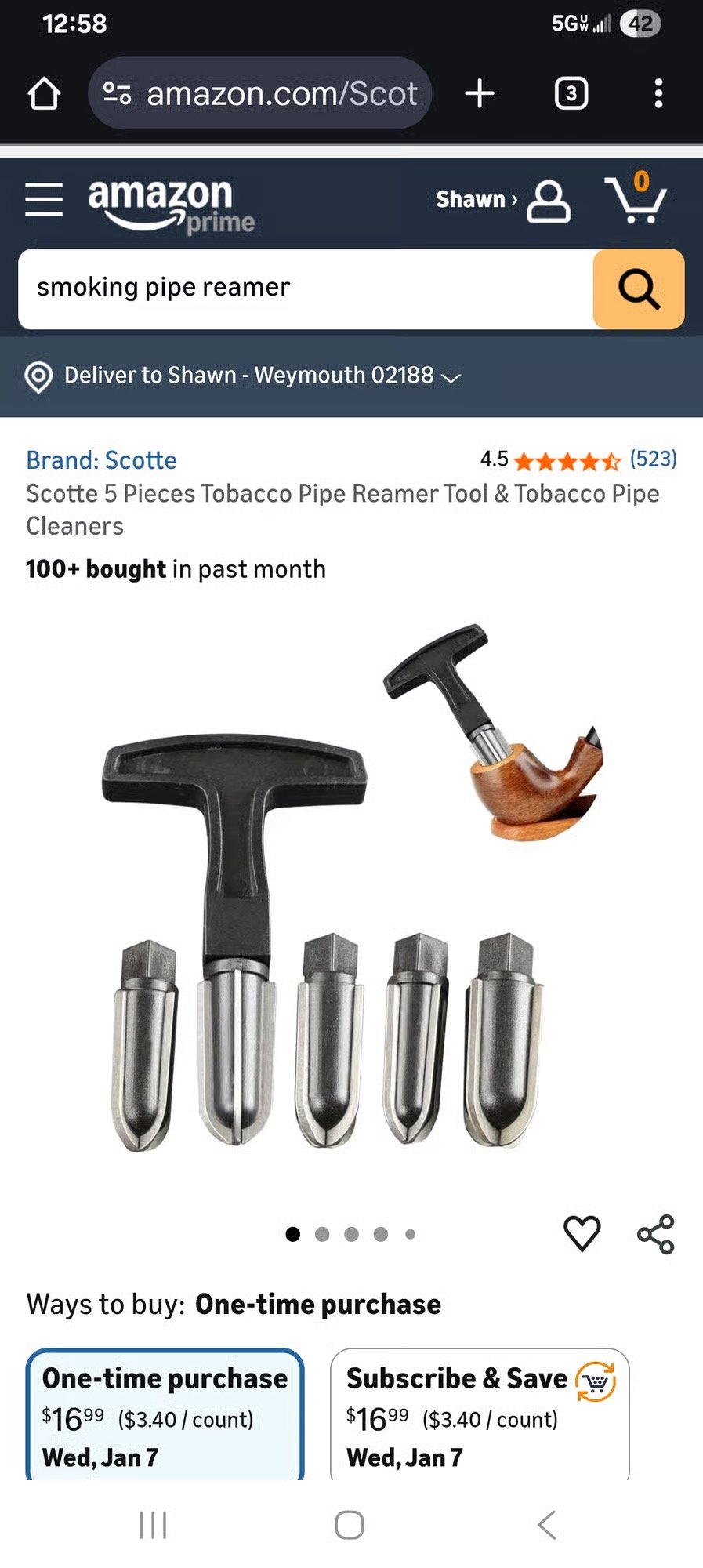703x1568 pixels.
Task: Open a new browser tab
Action: [x=479, y=93]
